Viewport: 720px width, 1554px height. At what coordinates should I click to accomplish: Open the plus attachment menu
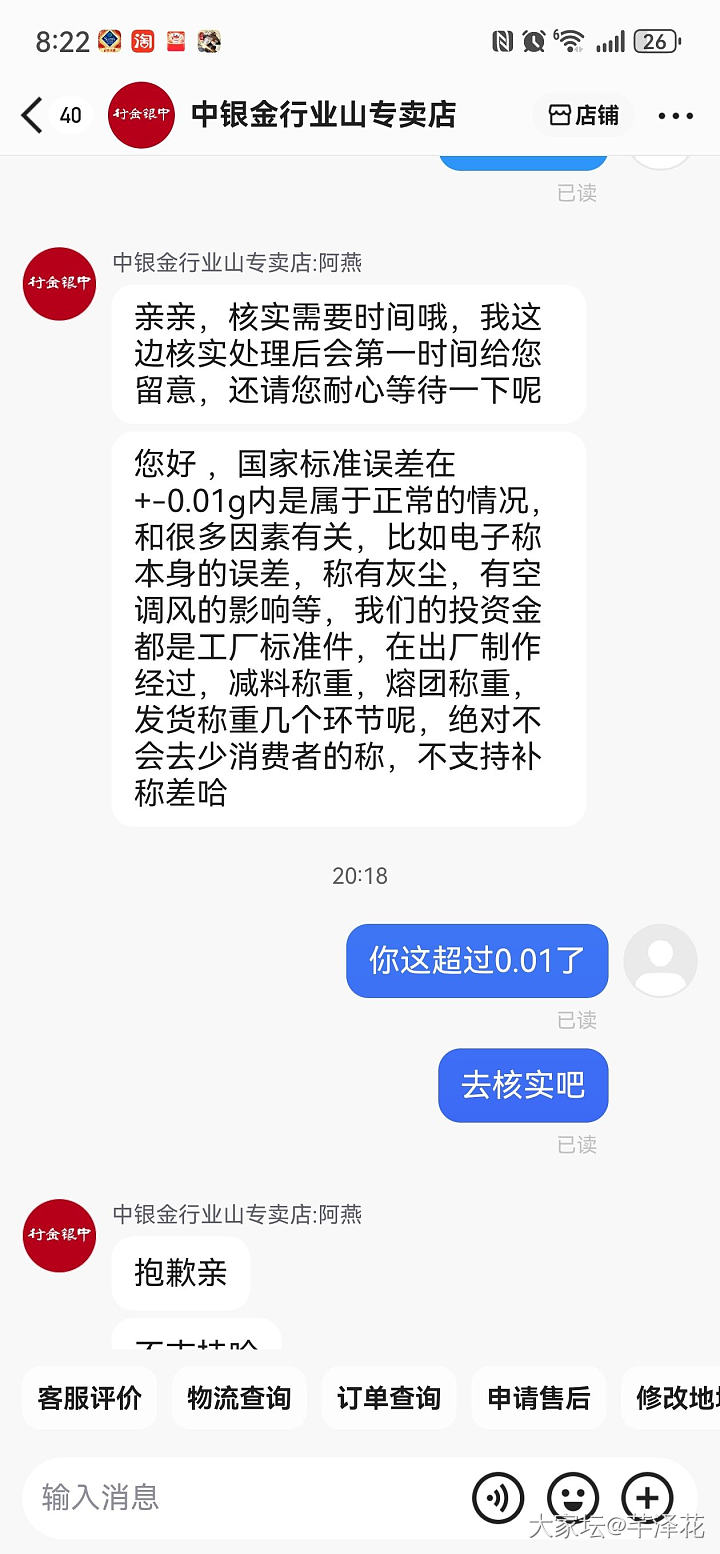(x=647, y=1498)
